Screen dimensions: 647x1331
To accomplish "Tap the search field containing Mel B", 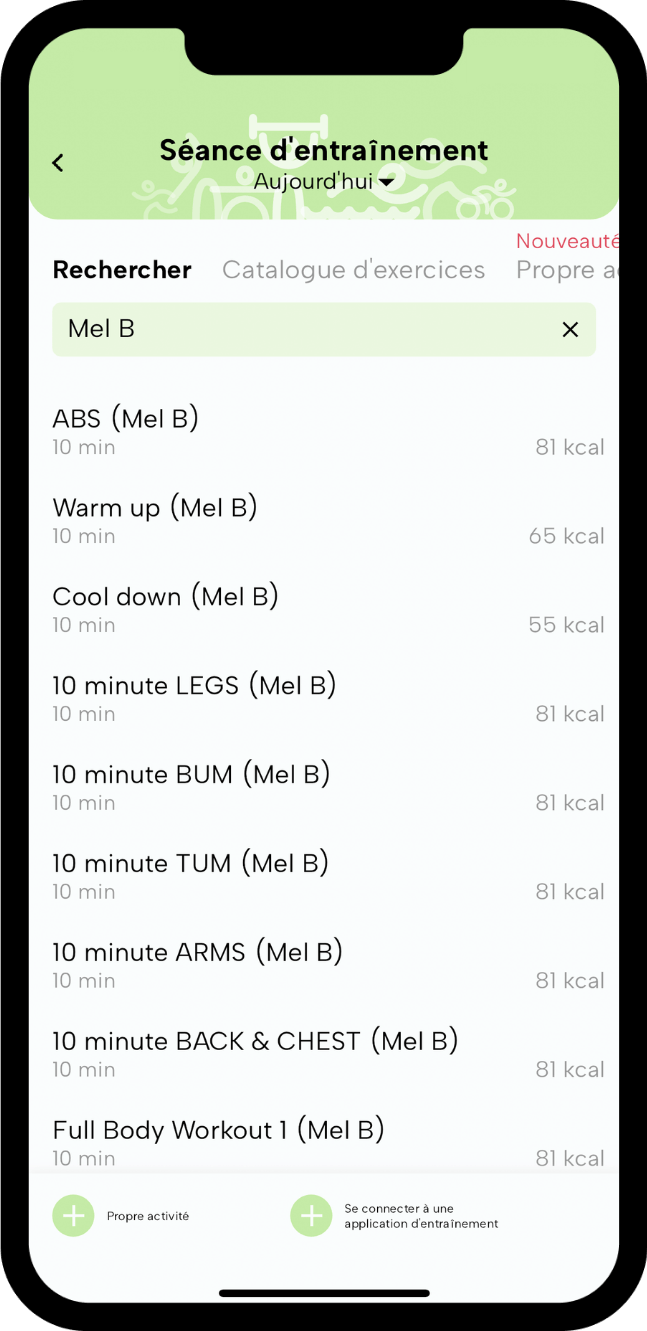I will (x=324, y=329).
